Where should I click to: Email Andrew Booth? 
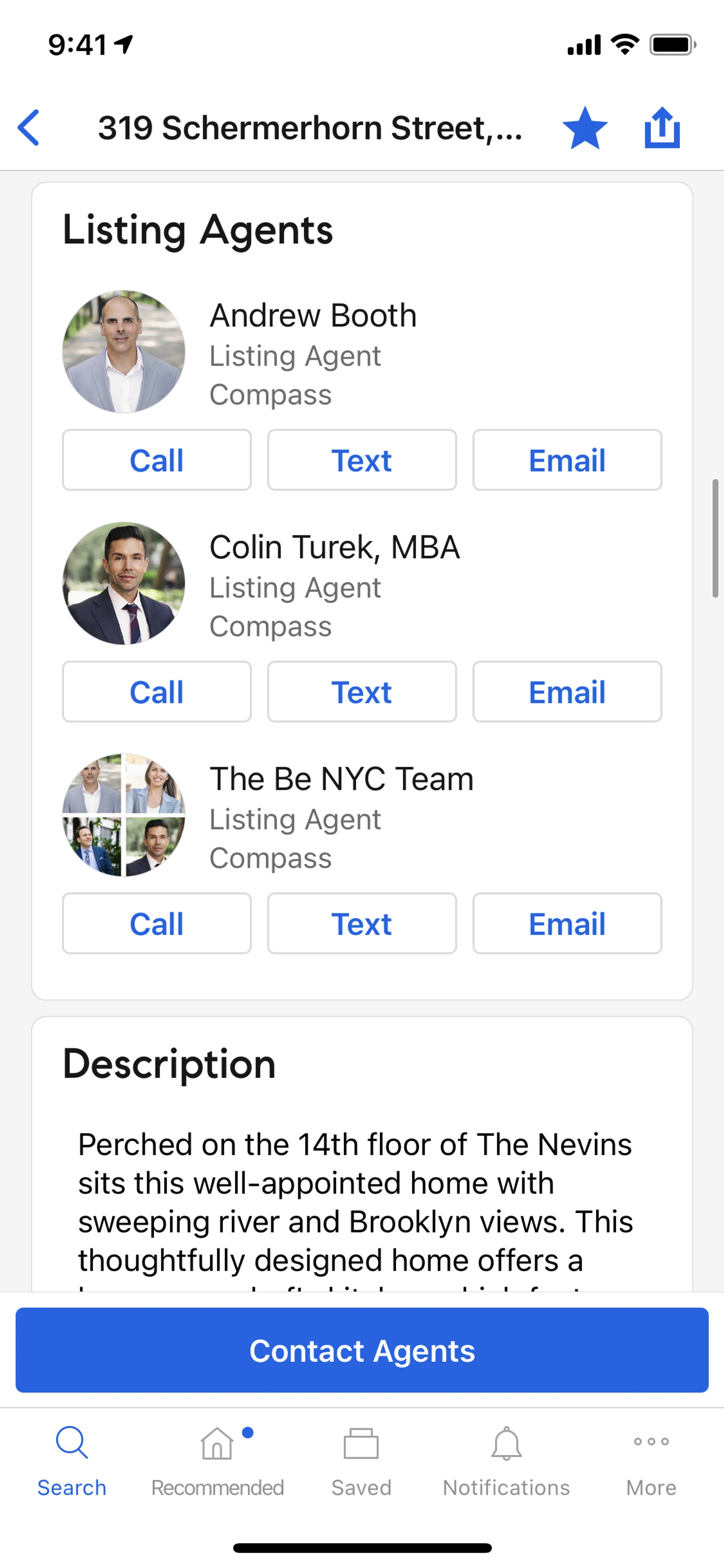point(567,460)
